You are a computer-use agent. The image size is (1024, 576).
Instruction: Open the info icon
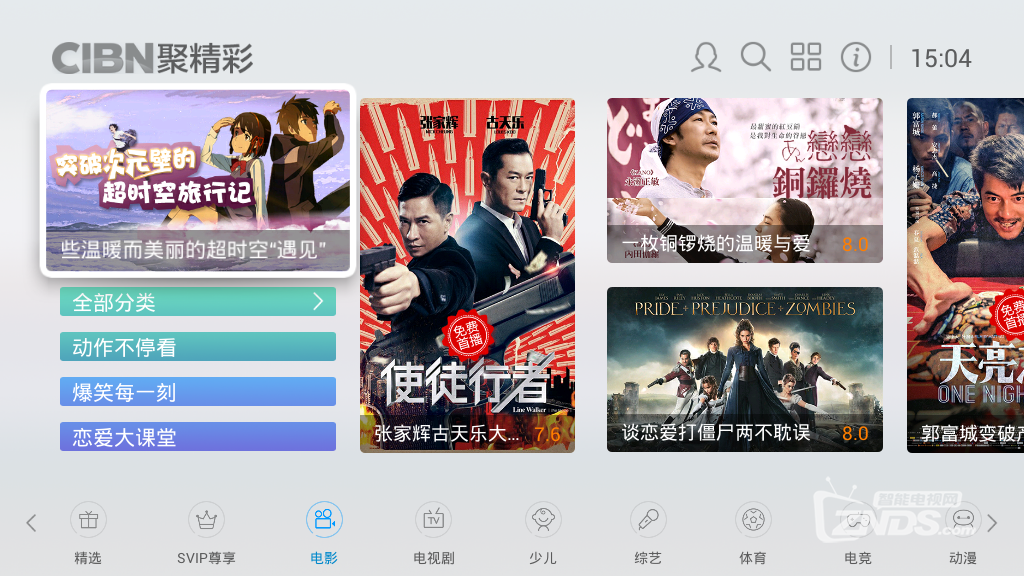[855, 58]
